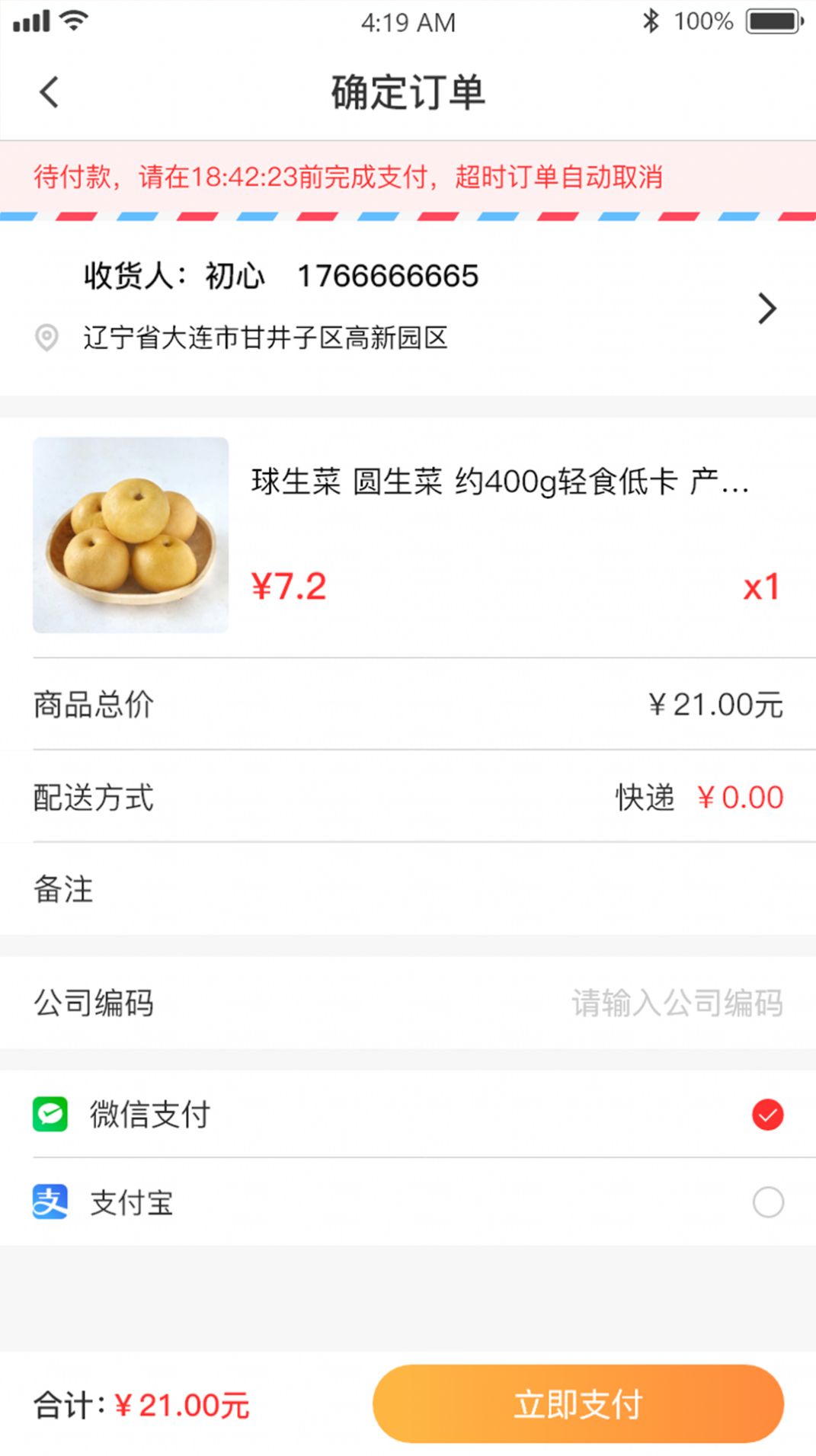
Task: Tap the 公司编码 company code input field
Action: coord(678,1004)
